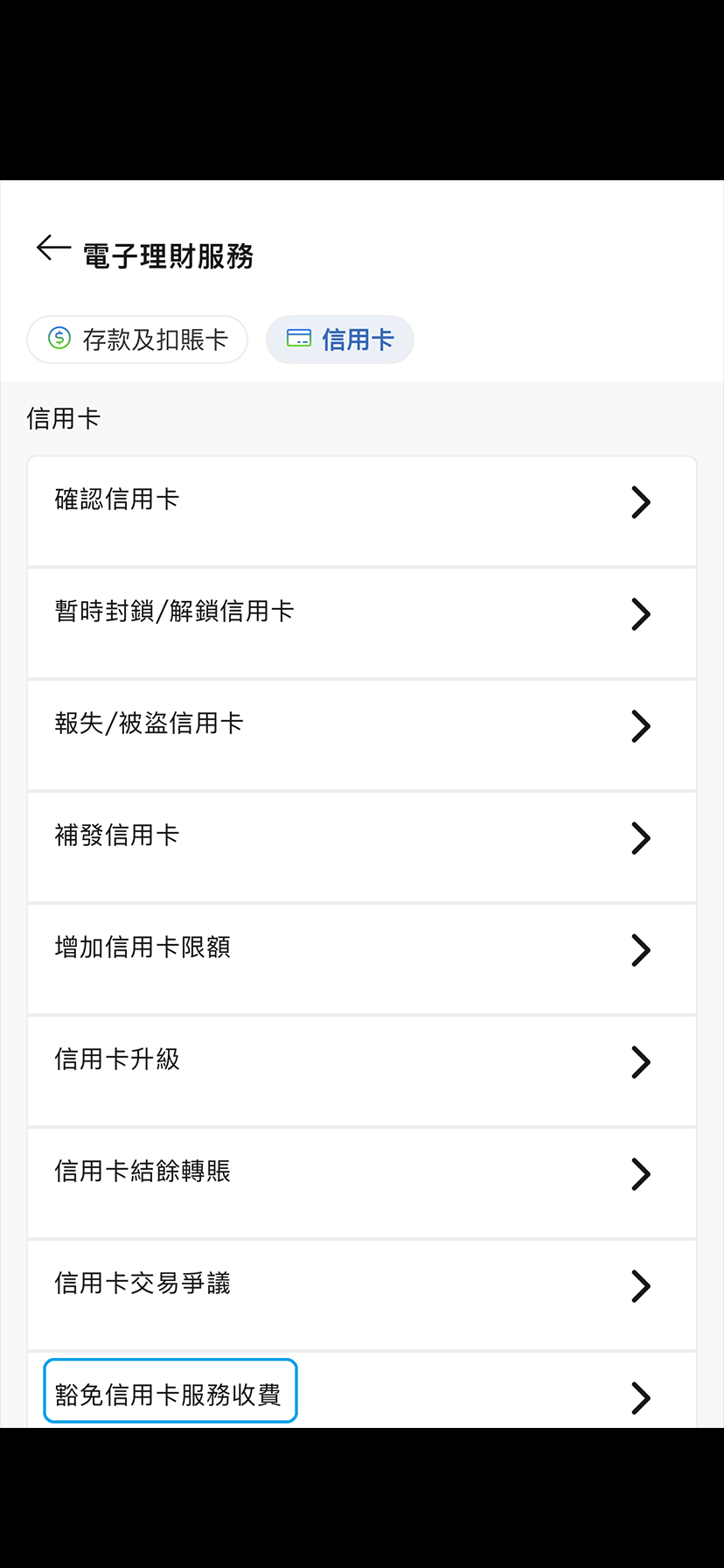Open 確認信用卡 via its chevron arrow
This screenshot has width=724, height=1568.
[639, 502]
